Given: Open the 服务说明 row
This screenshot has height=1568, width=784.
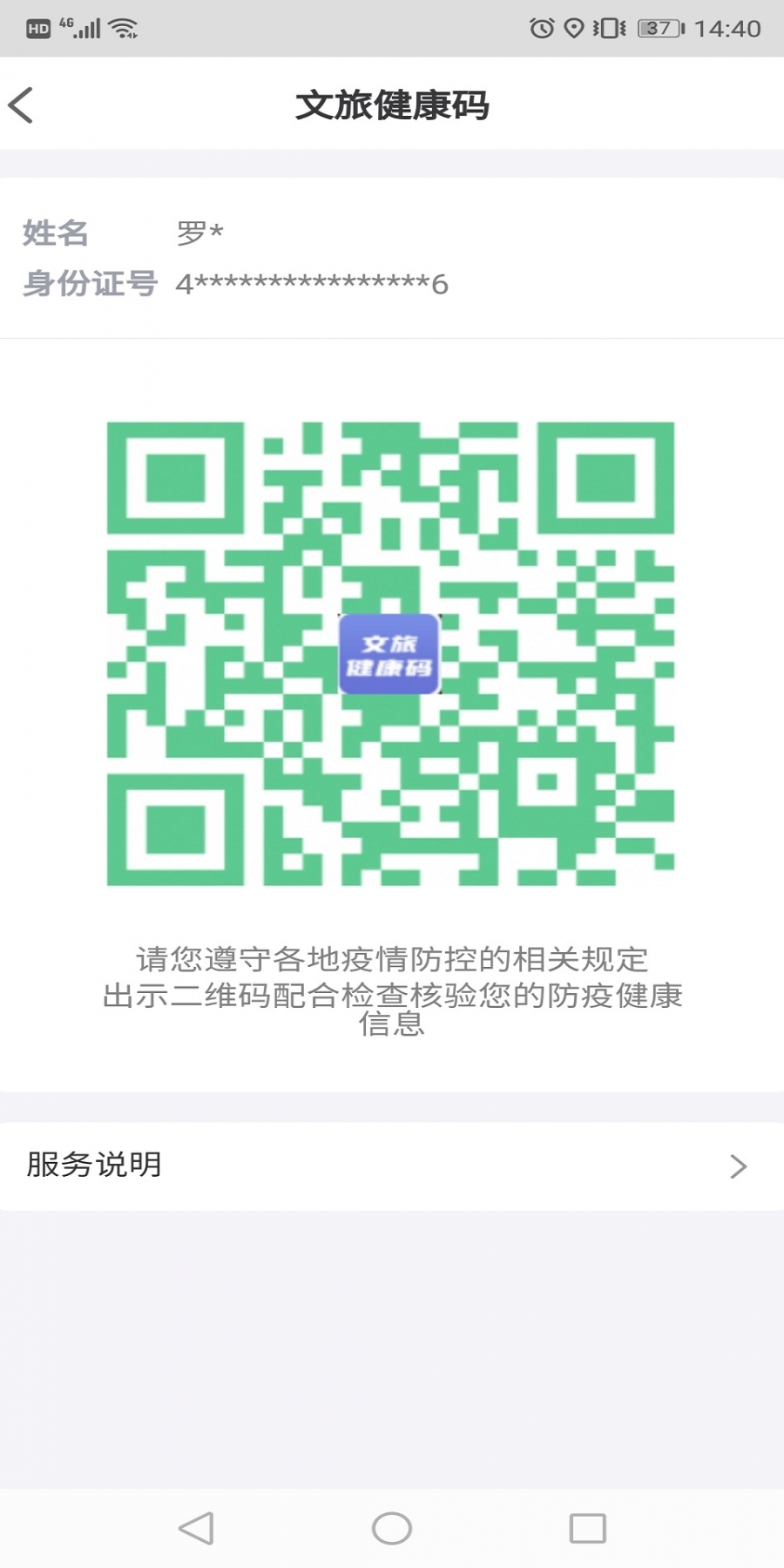Looking at the screenshot, I should (392, 1166).
